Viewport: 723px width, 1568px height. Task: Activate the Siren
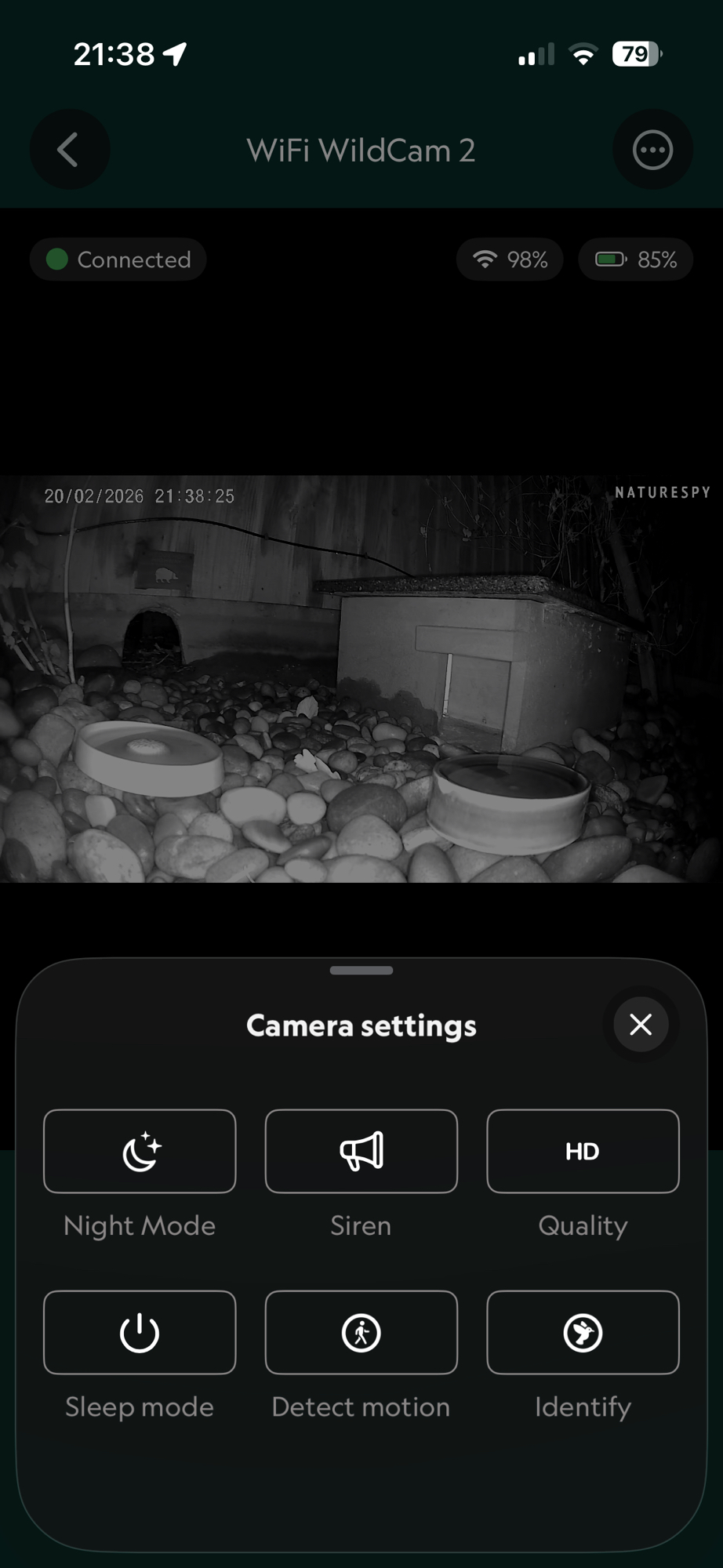point(361,1151)
